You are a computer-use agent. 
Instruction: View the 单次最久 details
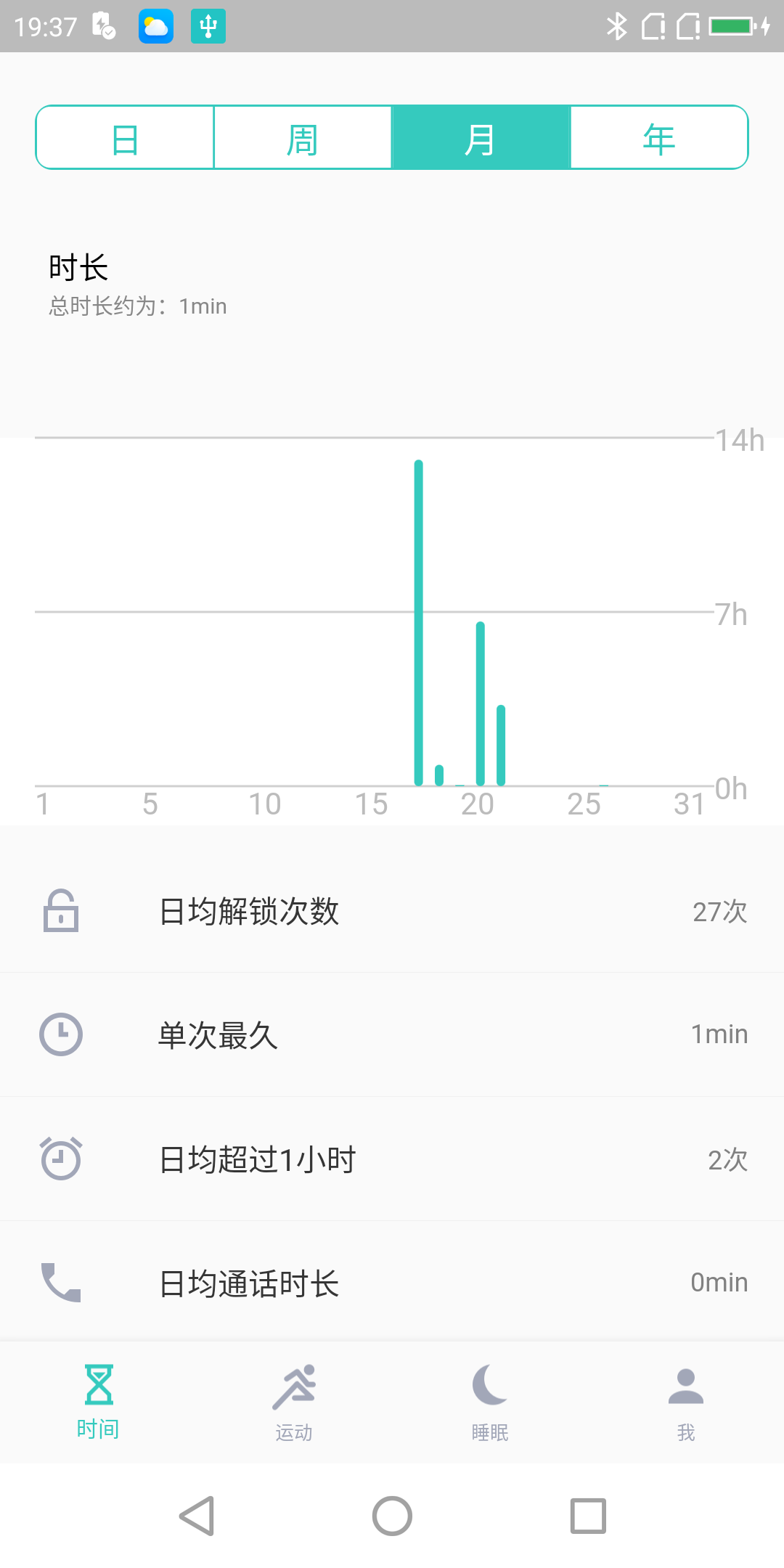point(392,1034)
